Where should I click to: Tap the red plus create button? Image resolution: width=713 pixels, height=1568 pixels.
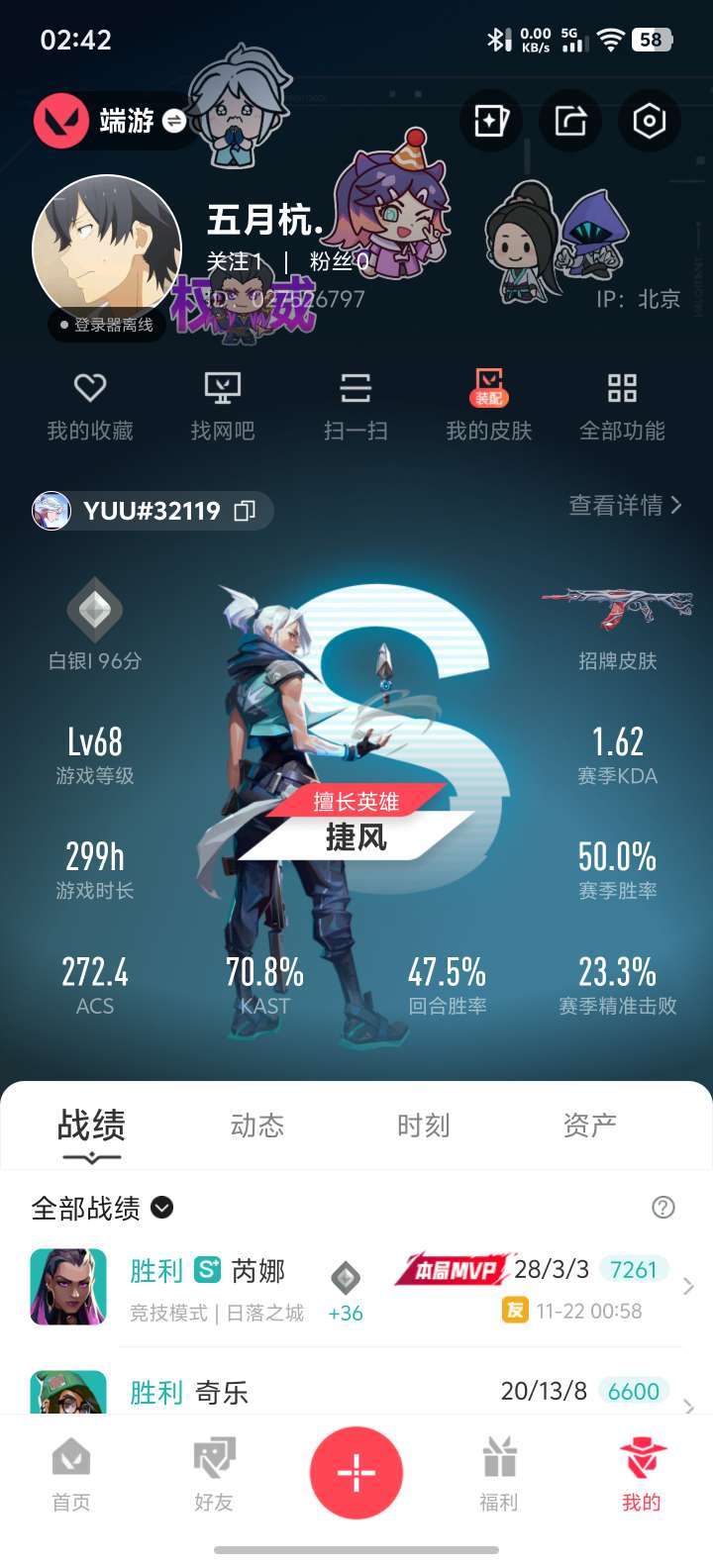[x=356, y=1473]
